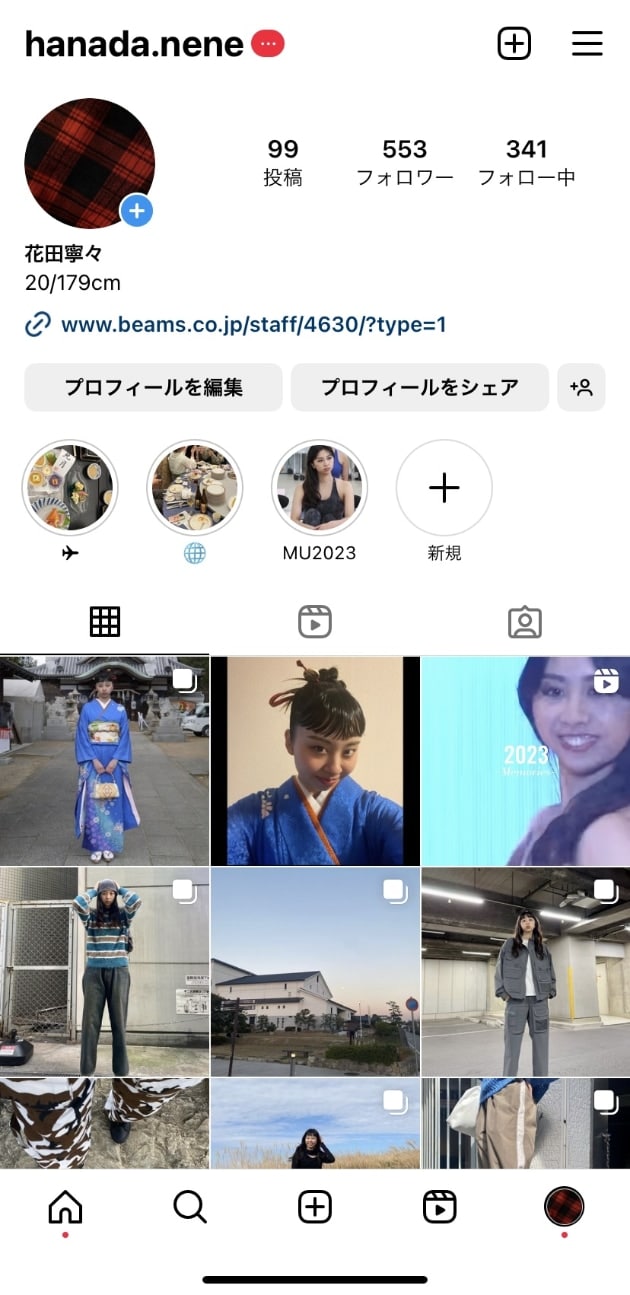Open the MU2023 story highlight

click(x=319, y=488)
